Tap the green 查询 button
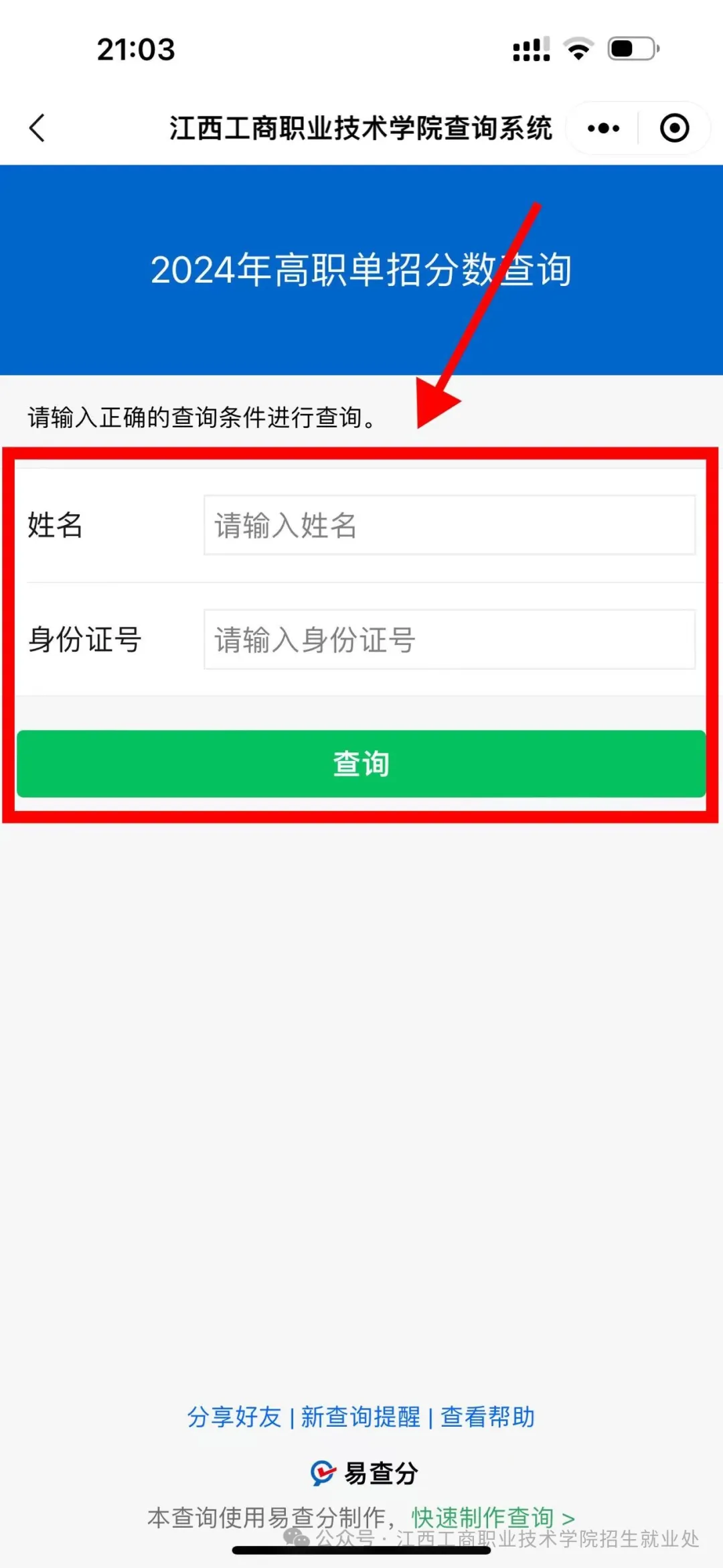Viewport: 723px width, 1568px height. pos(361,764)
